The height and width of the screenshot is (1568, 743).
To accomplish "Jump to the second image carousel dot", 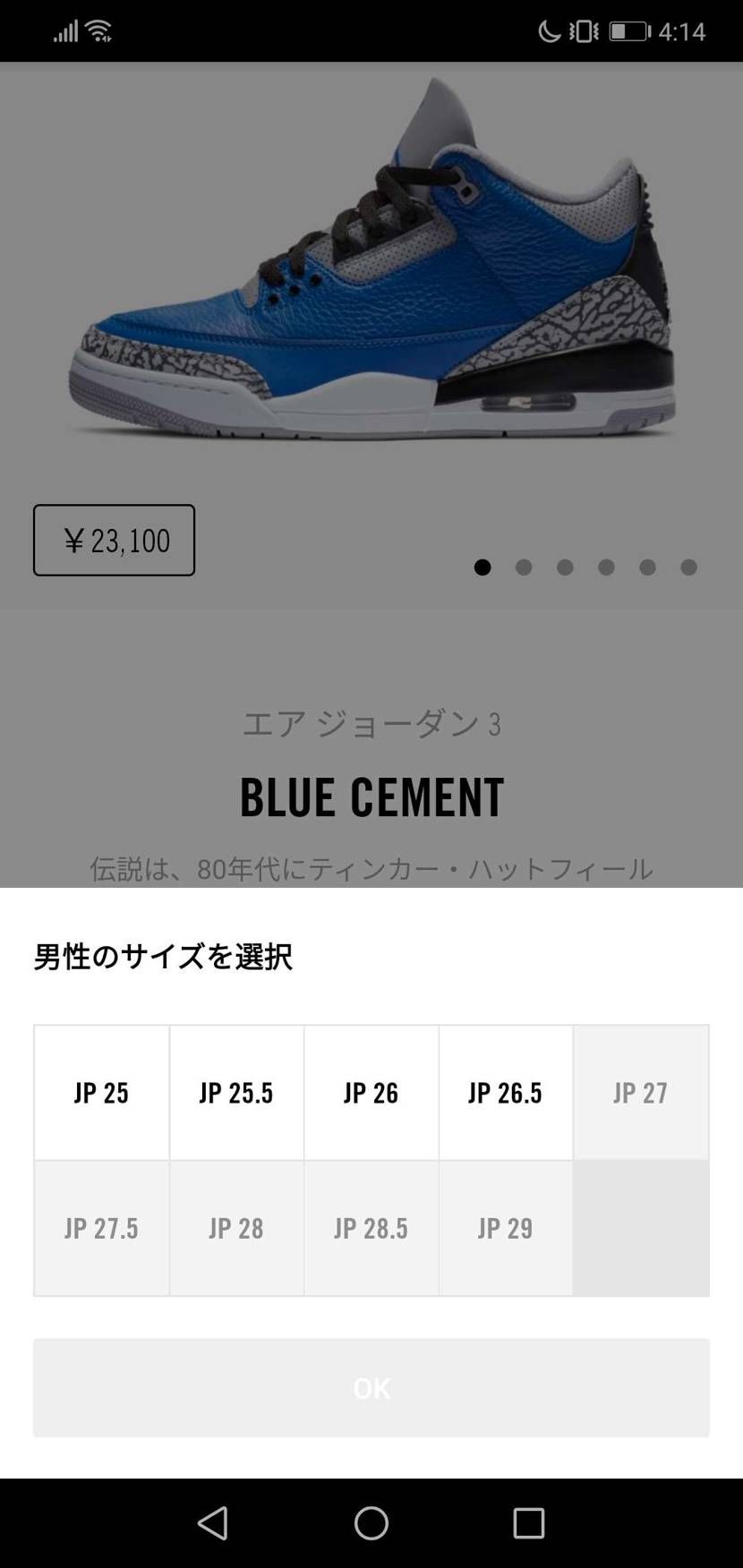I will tap(525, 567).
